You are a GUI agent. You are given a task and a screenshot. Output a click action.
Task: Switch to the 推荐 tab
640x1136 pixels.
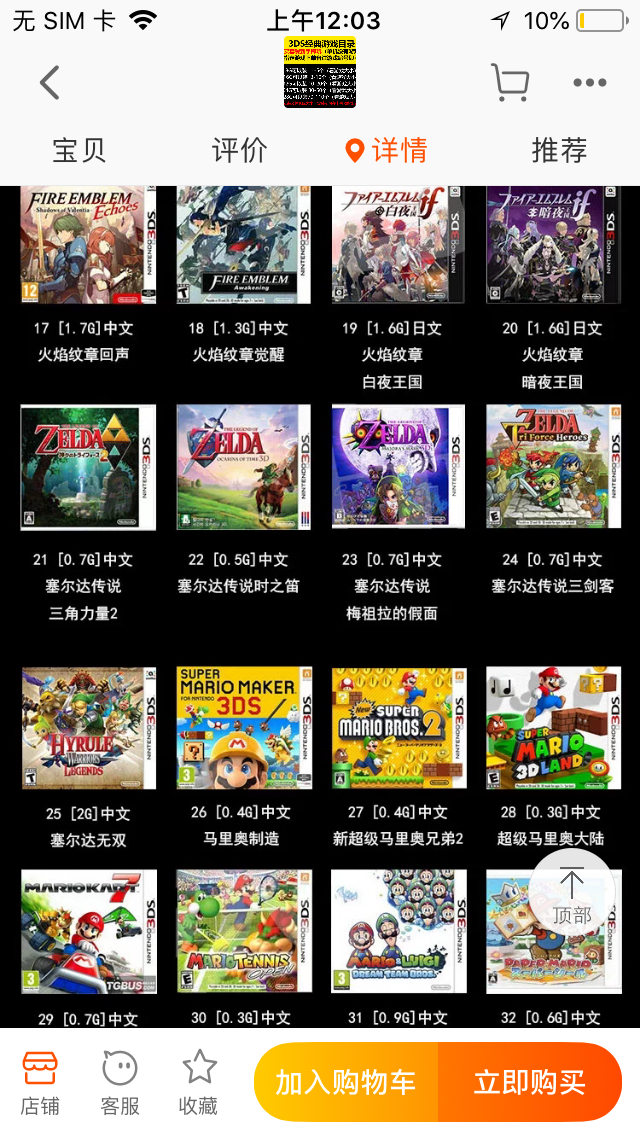coord(559,151)
